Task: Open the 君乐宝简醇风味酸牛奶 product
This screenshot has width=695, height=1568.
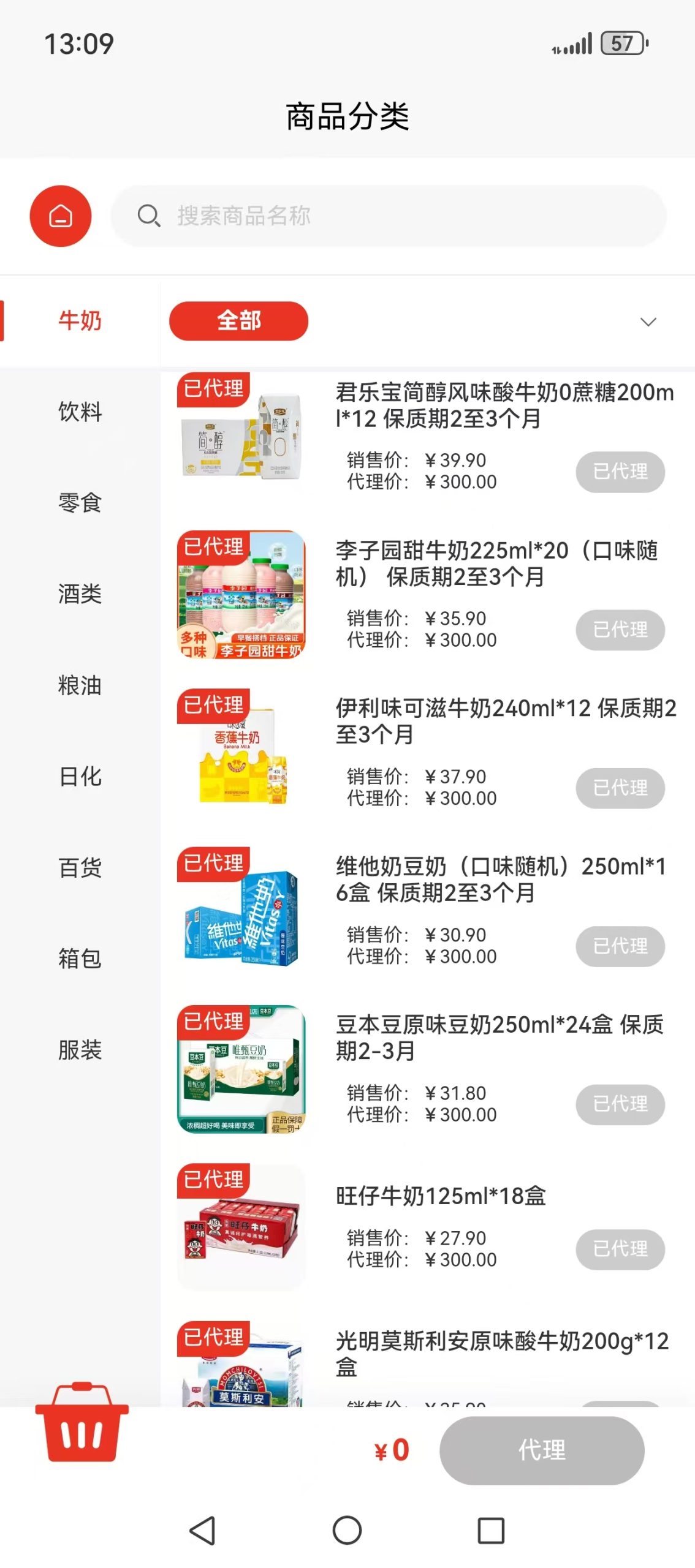Action: tap(504, 405)
